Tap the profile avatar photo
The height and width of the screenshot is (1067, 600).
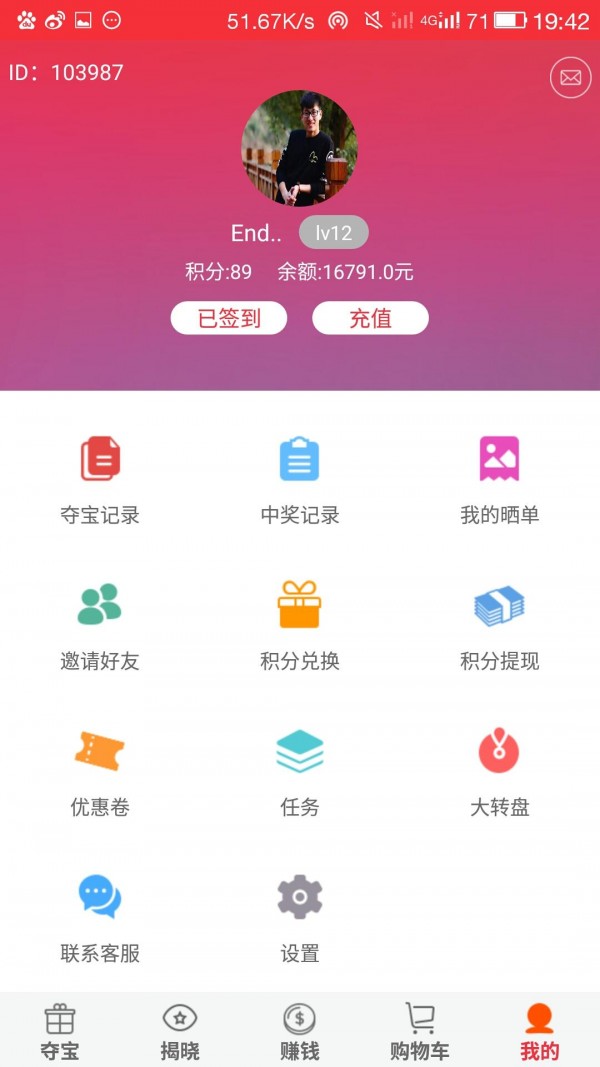[300, 148]
